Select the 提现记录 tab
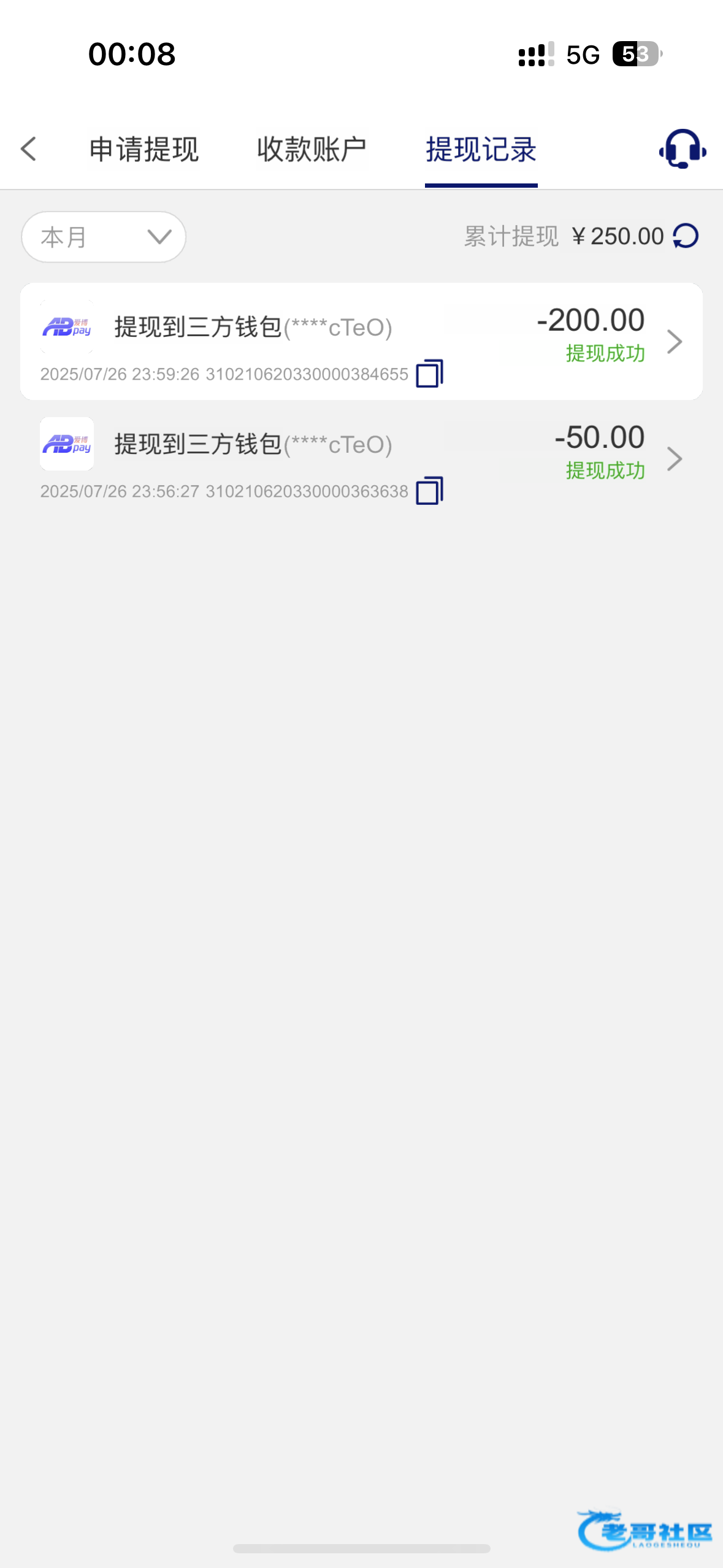723x1568 pixels. pos(481,150)
